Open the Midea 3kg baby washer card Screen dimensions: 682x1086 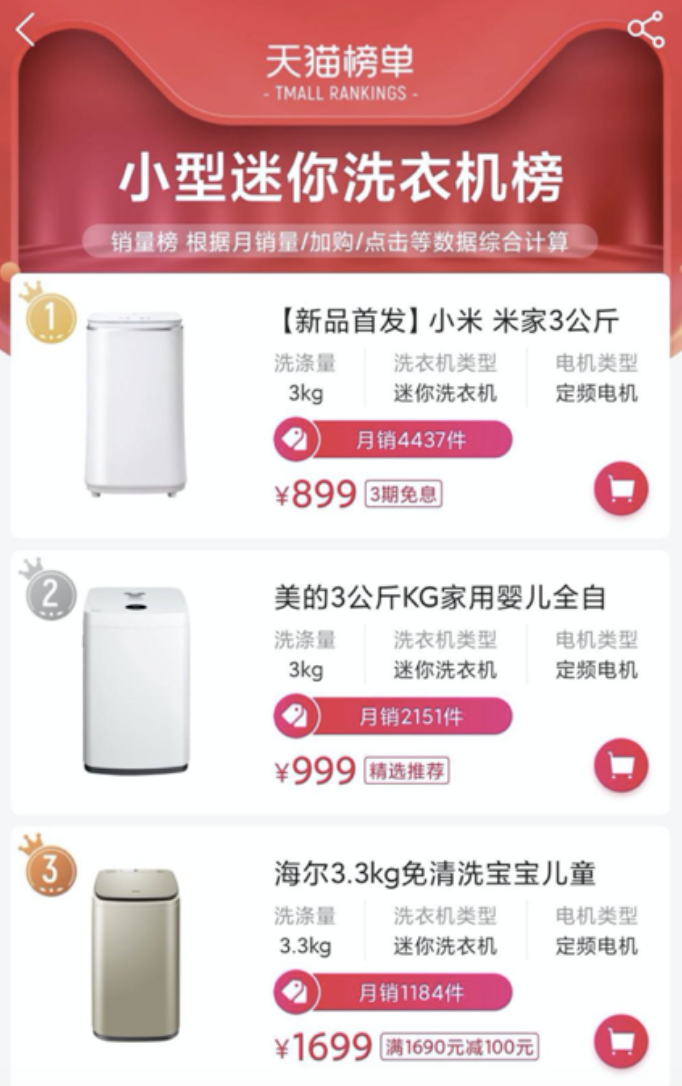coord(440,598)
